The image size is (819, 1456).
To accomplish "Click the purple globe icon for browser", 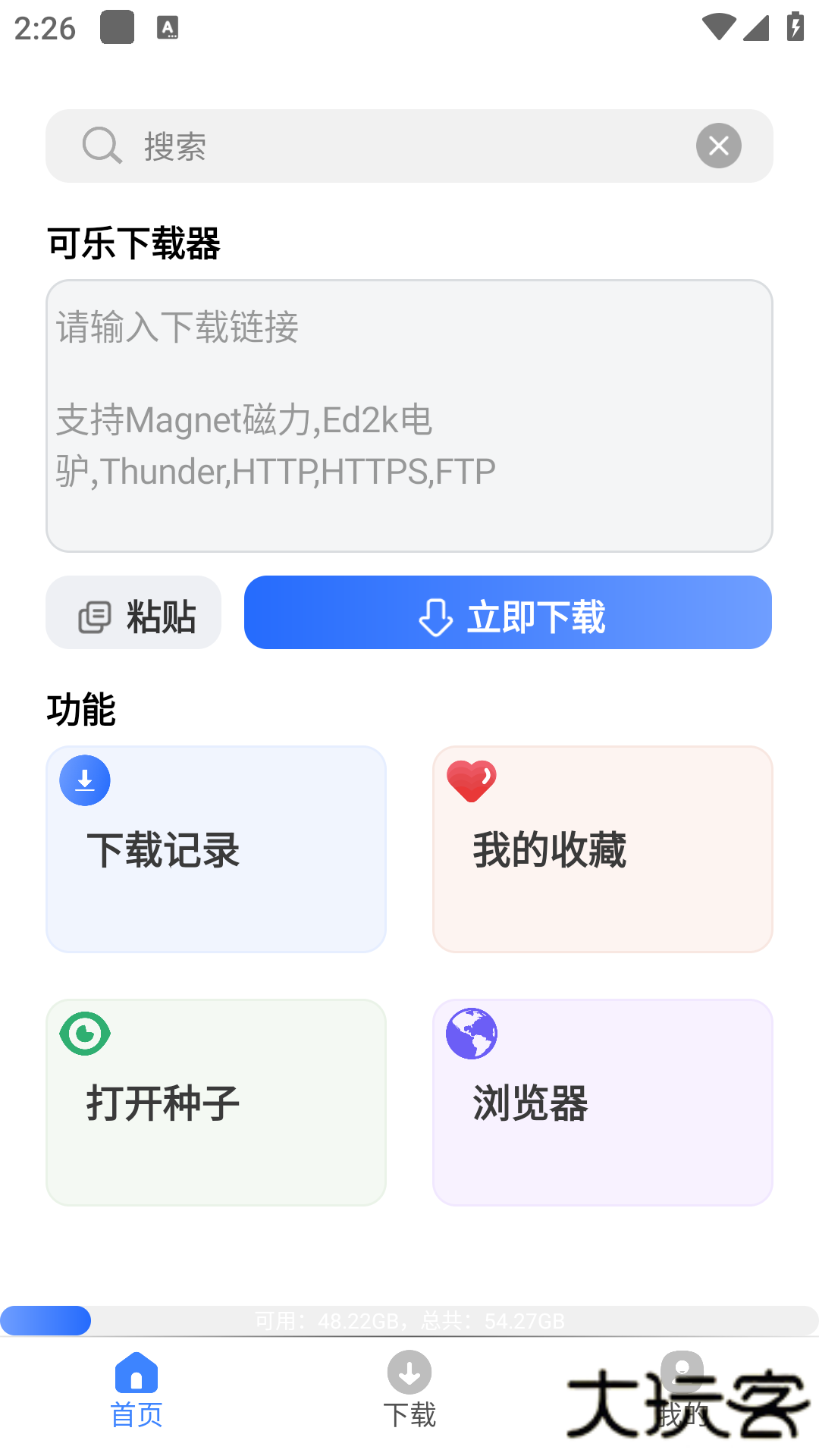I will [x=470, y=1033].
